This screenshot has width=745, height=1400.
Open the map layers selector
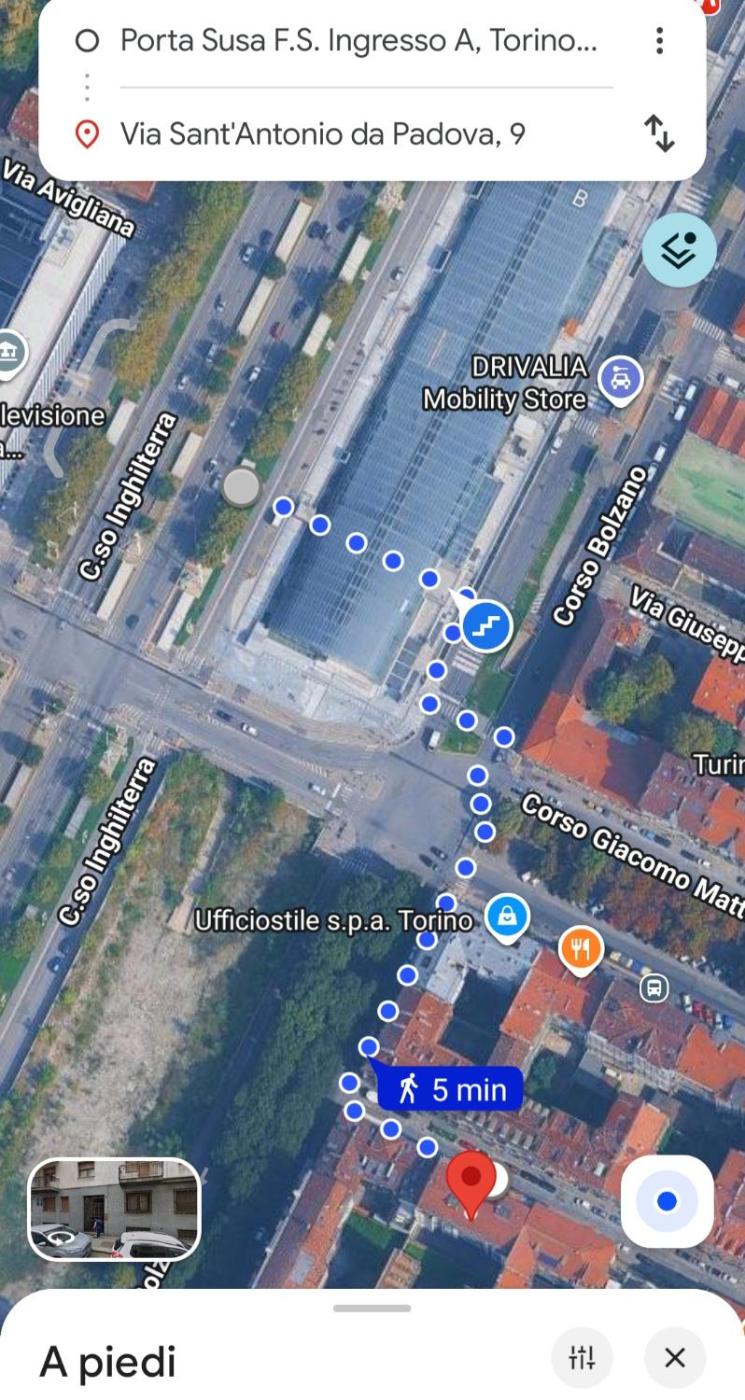coord(679,251)
